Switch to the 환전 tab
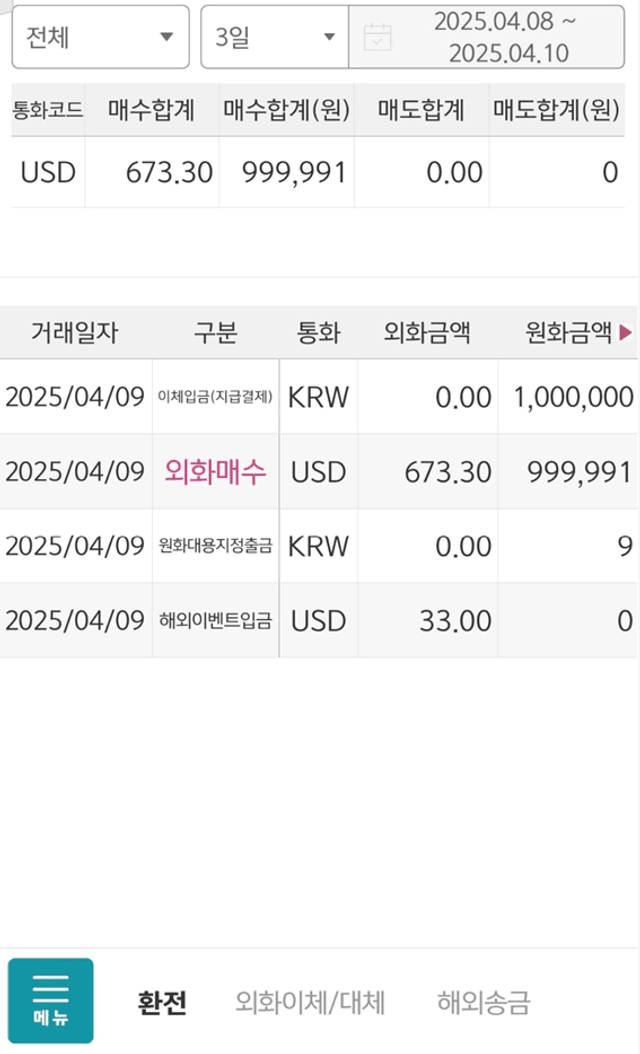The height and width of the screenshot is (1054, 640). click(162, 1002)
